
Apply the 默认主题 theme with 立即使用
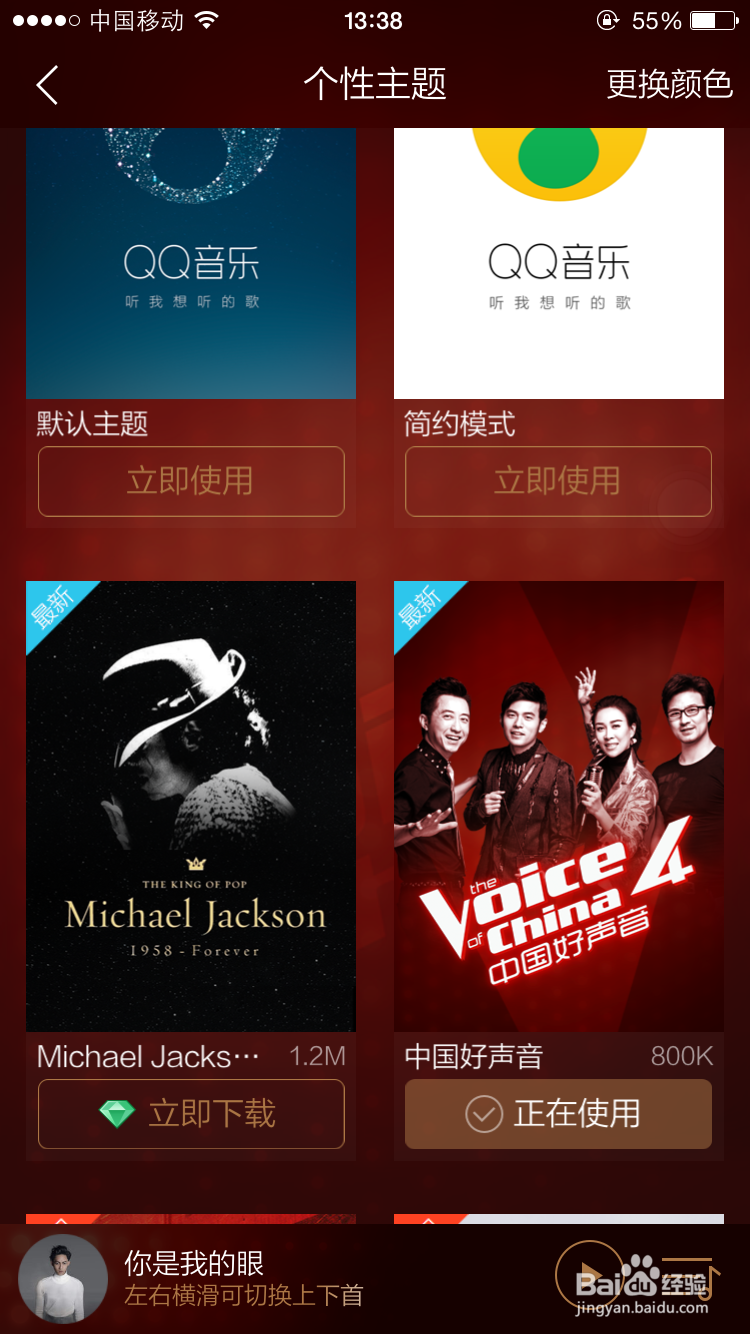191,481
